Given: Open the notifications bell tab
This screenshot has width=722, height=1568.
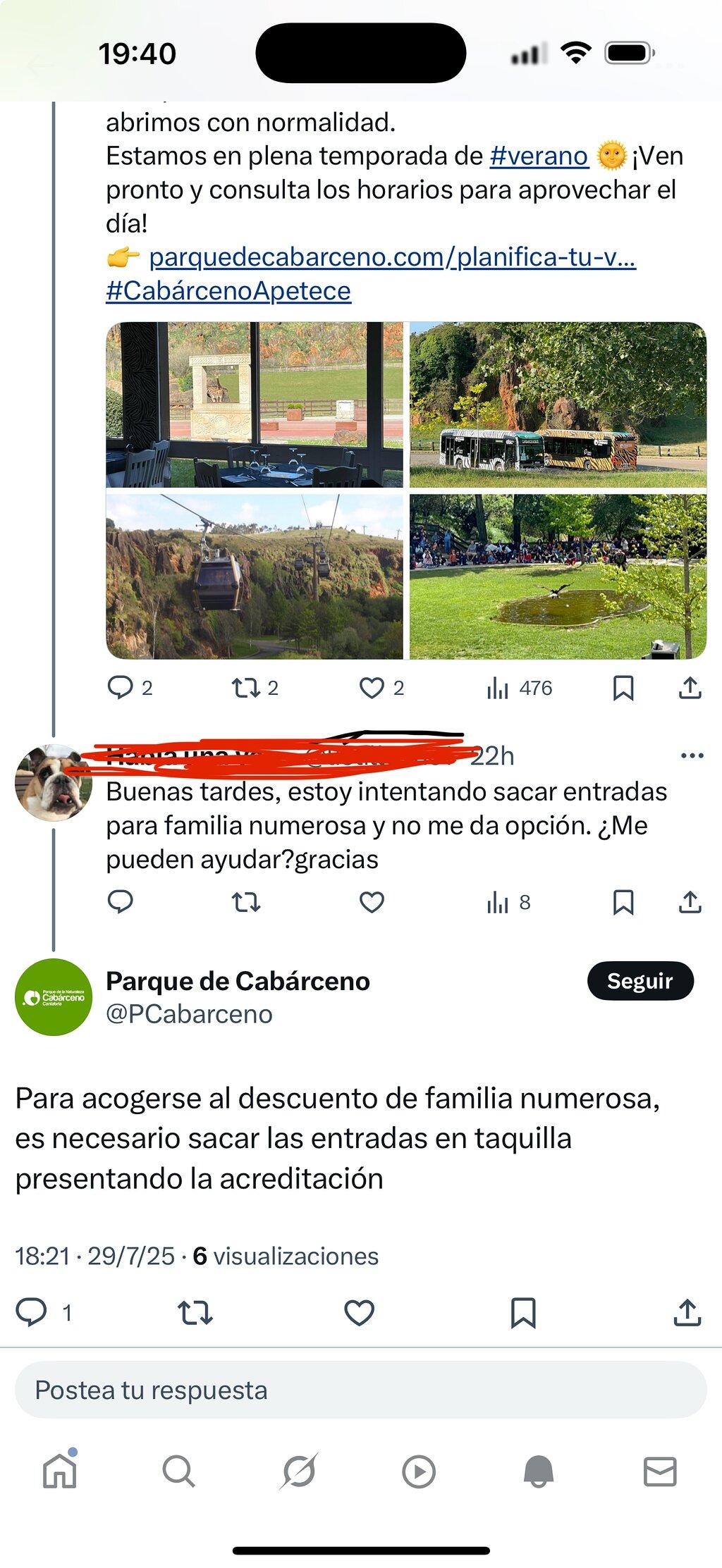Looking at the screenshot, I should tap(539, 1471).
